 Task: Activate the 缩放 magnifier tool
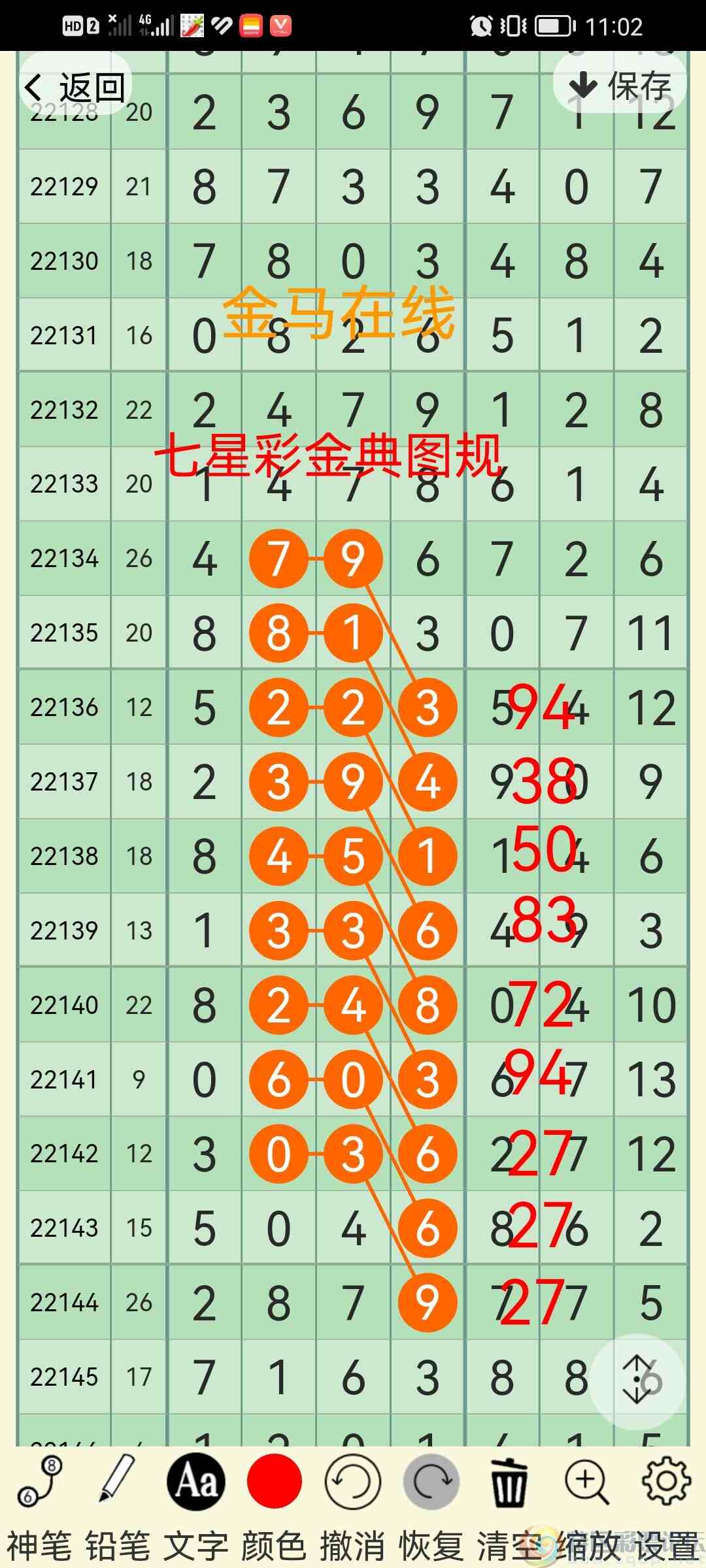point(587,1483)
